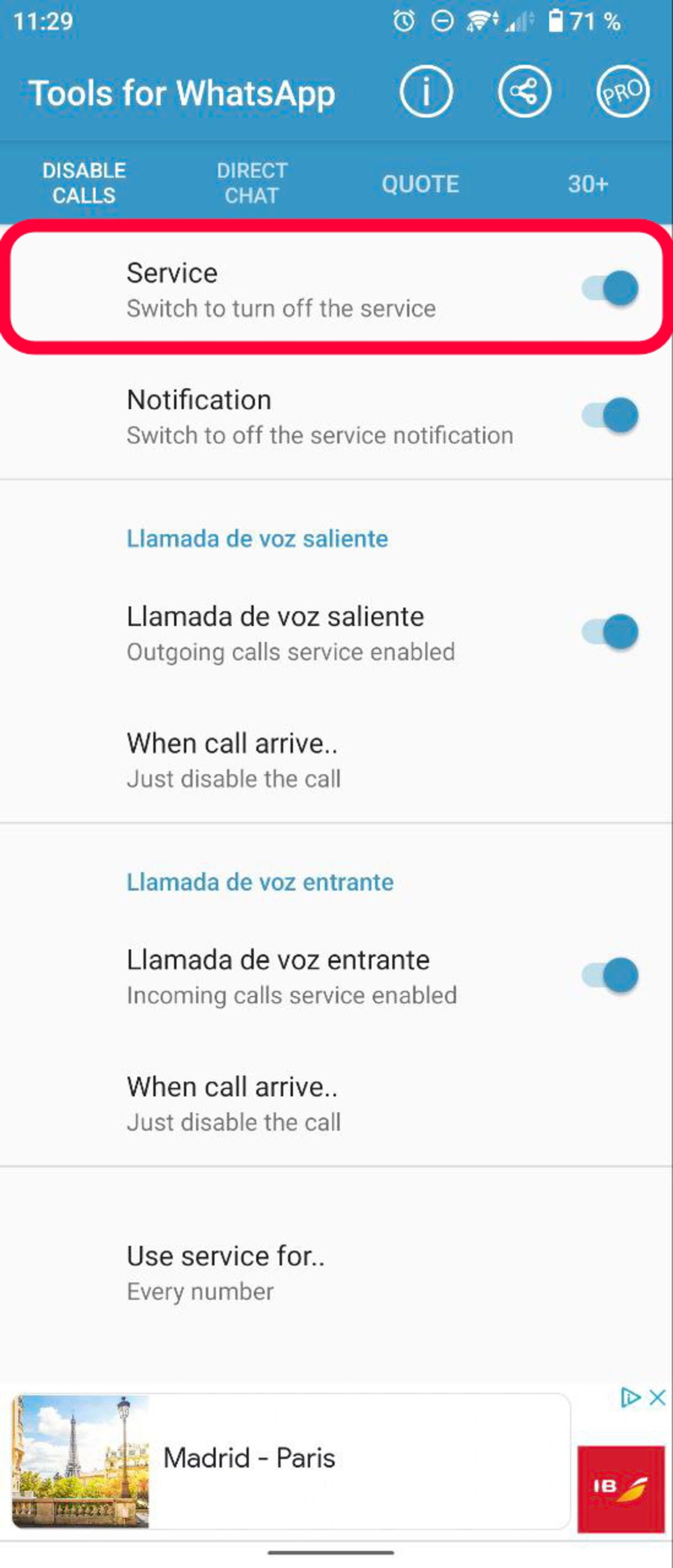Switch to the Direct Chat tab
Viewport: 673px width, 1568px height.
pos(252,183)
